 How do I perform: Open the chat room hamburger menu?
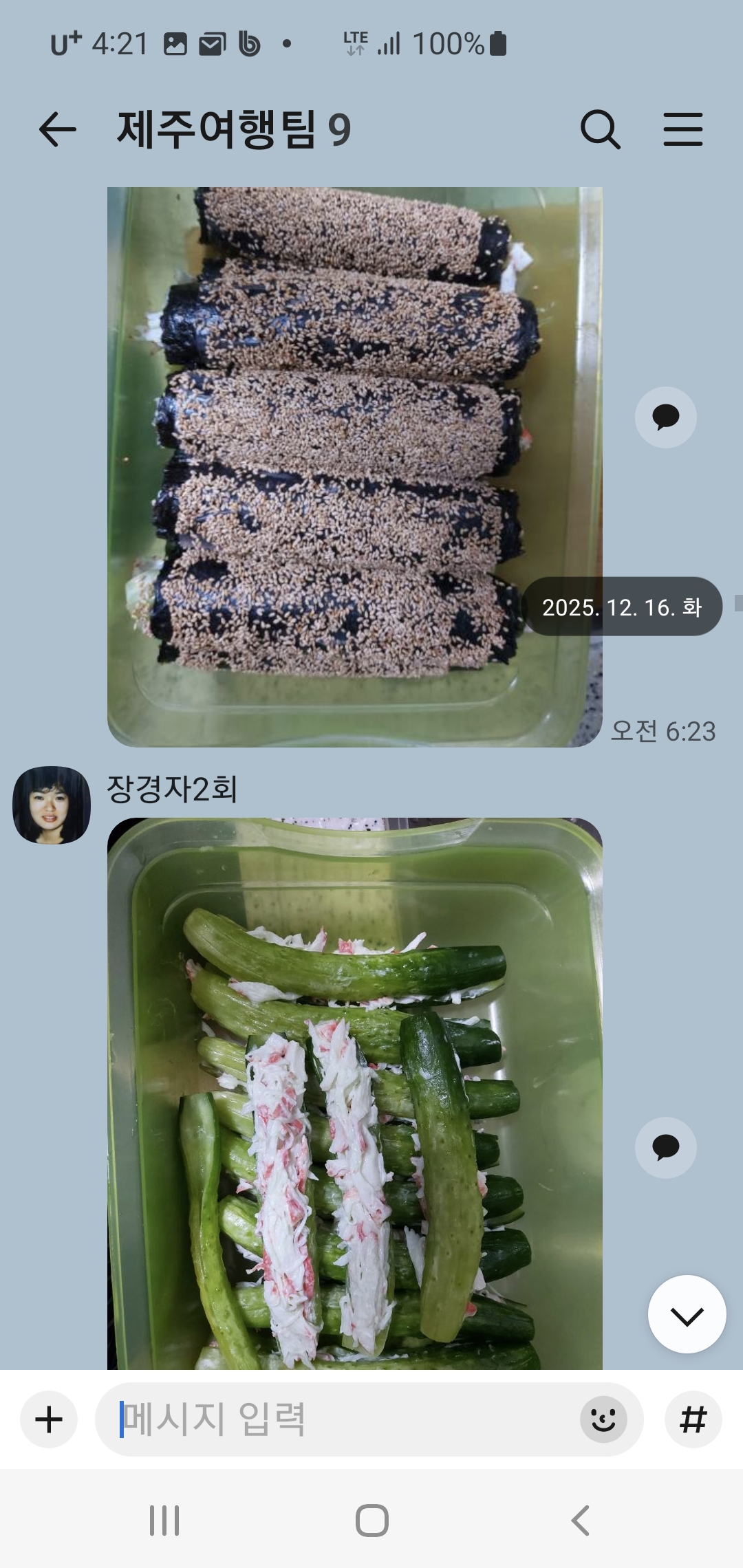(682, 130)
